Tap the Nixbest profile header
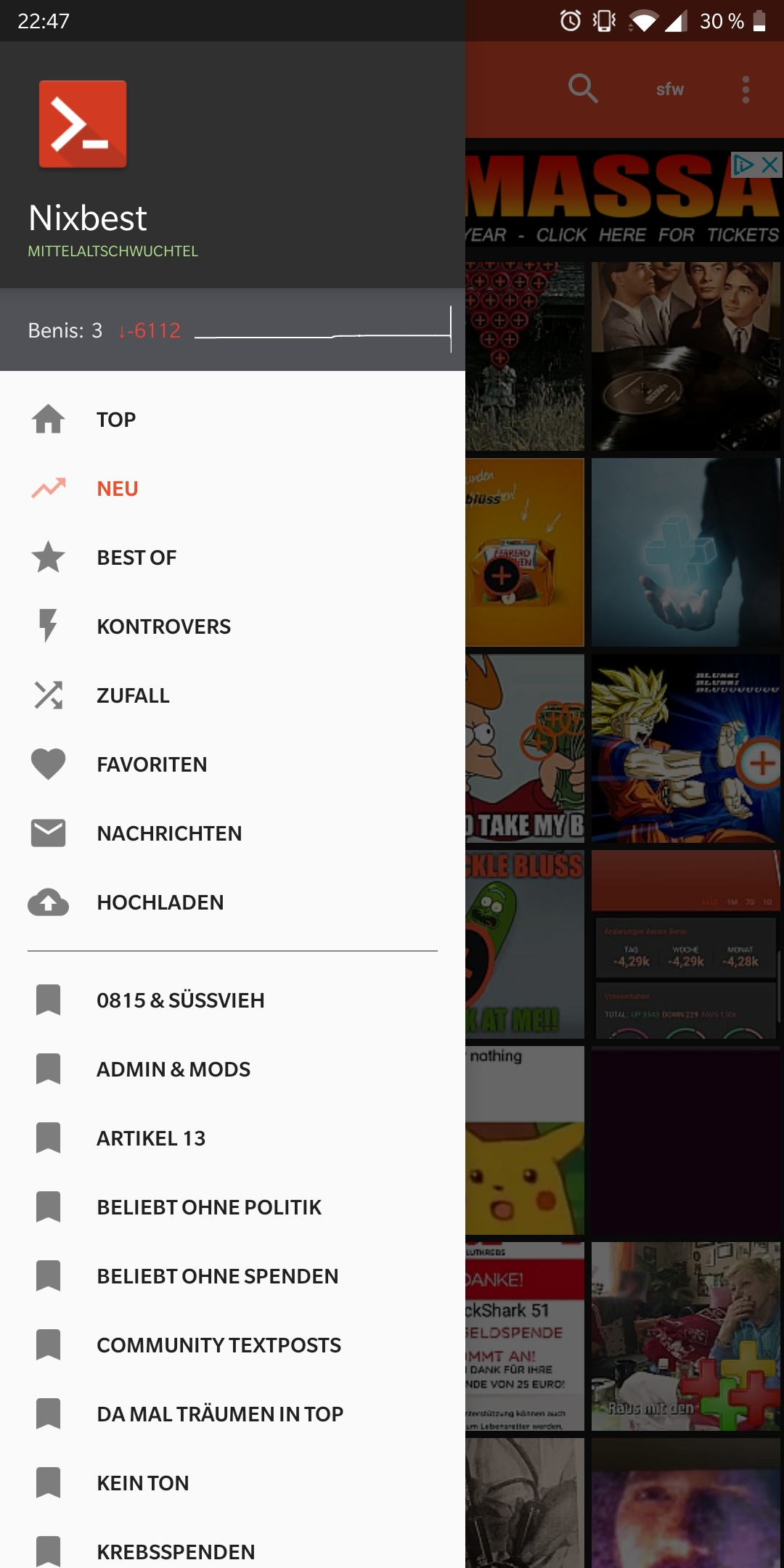The height and width of the screenshot is (1568, 784). [x=232, y=165]
